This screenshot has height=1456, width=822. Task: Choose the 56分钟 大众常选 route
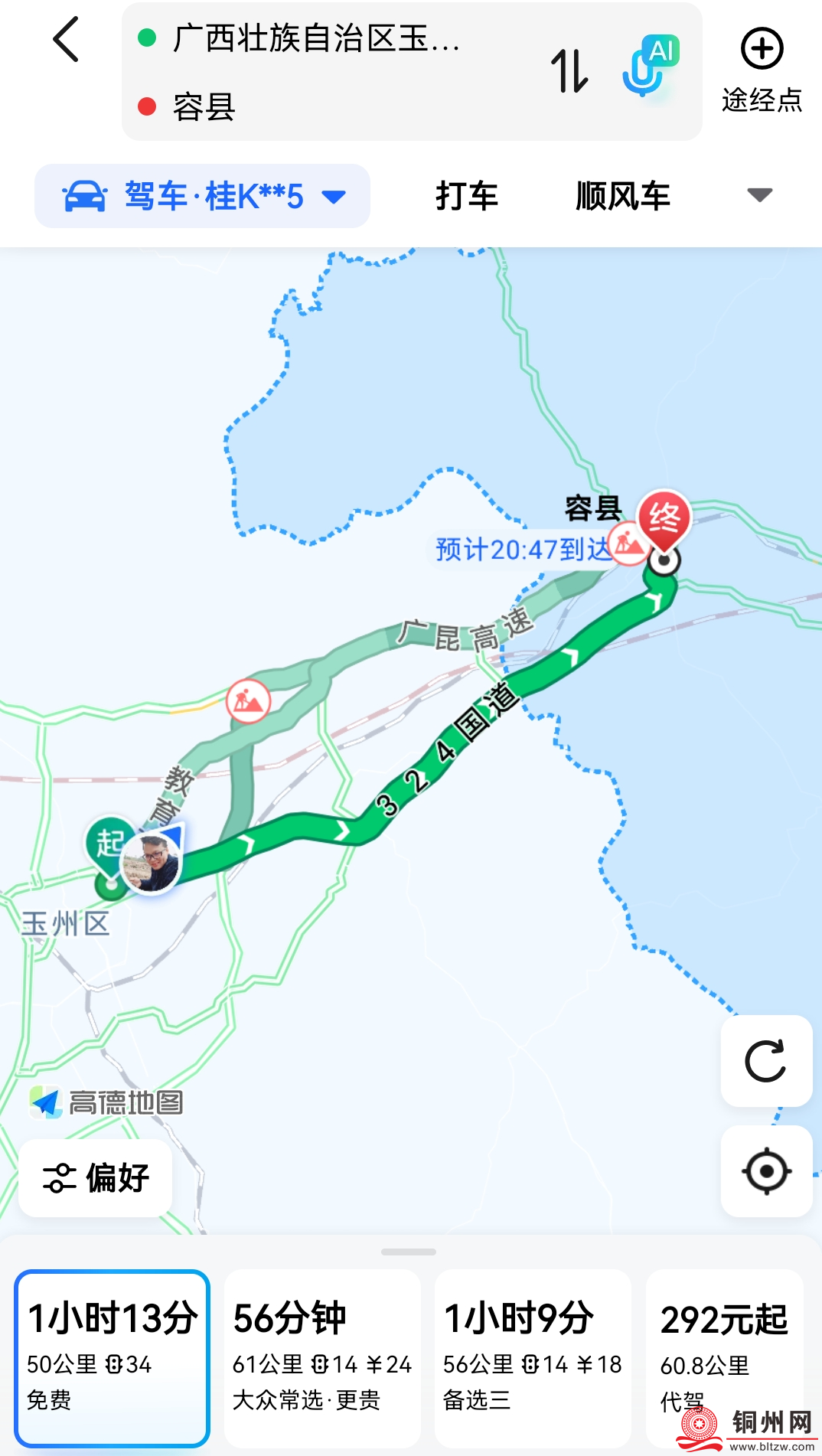(x=322, y=1358)
